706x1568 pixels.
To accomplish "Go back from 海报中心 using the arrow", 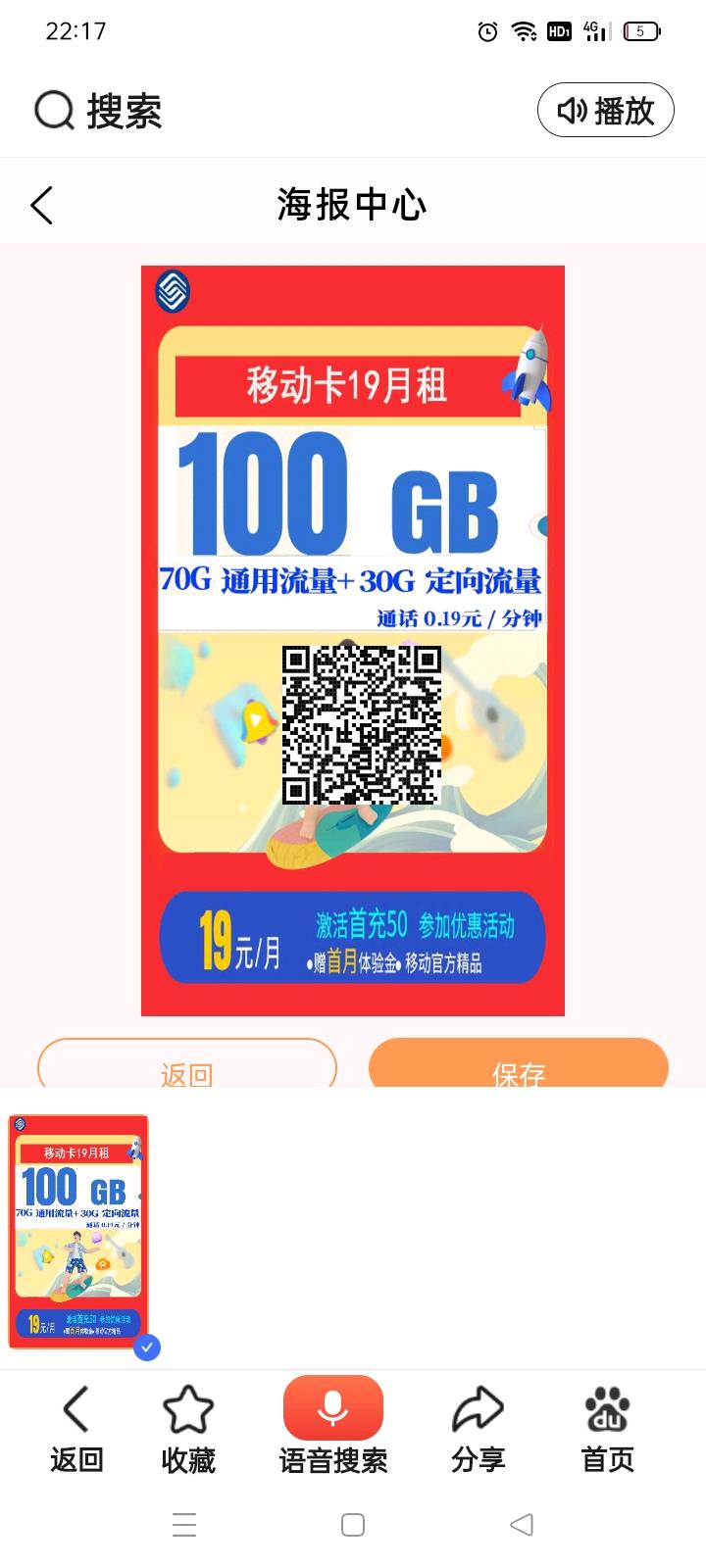I will pos(42,206).
